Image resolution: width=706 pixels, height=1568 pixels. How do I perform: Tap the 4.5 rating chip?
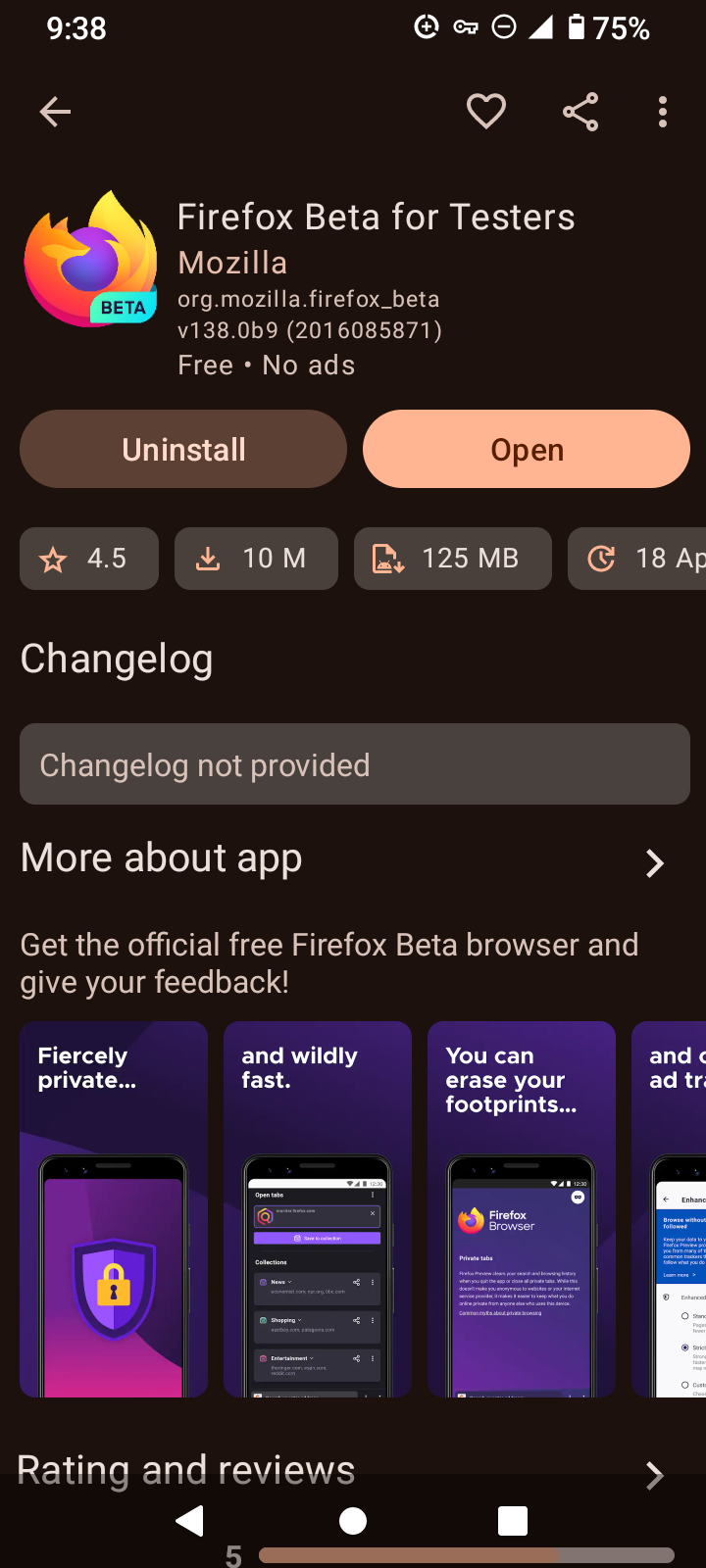(89, 559)
